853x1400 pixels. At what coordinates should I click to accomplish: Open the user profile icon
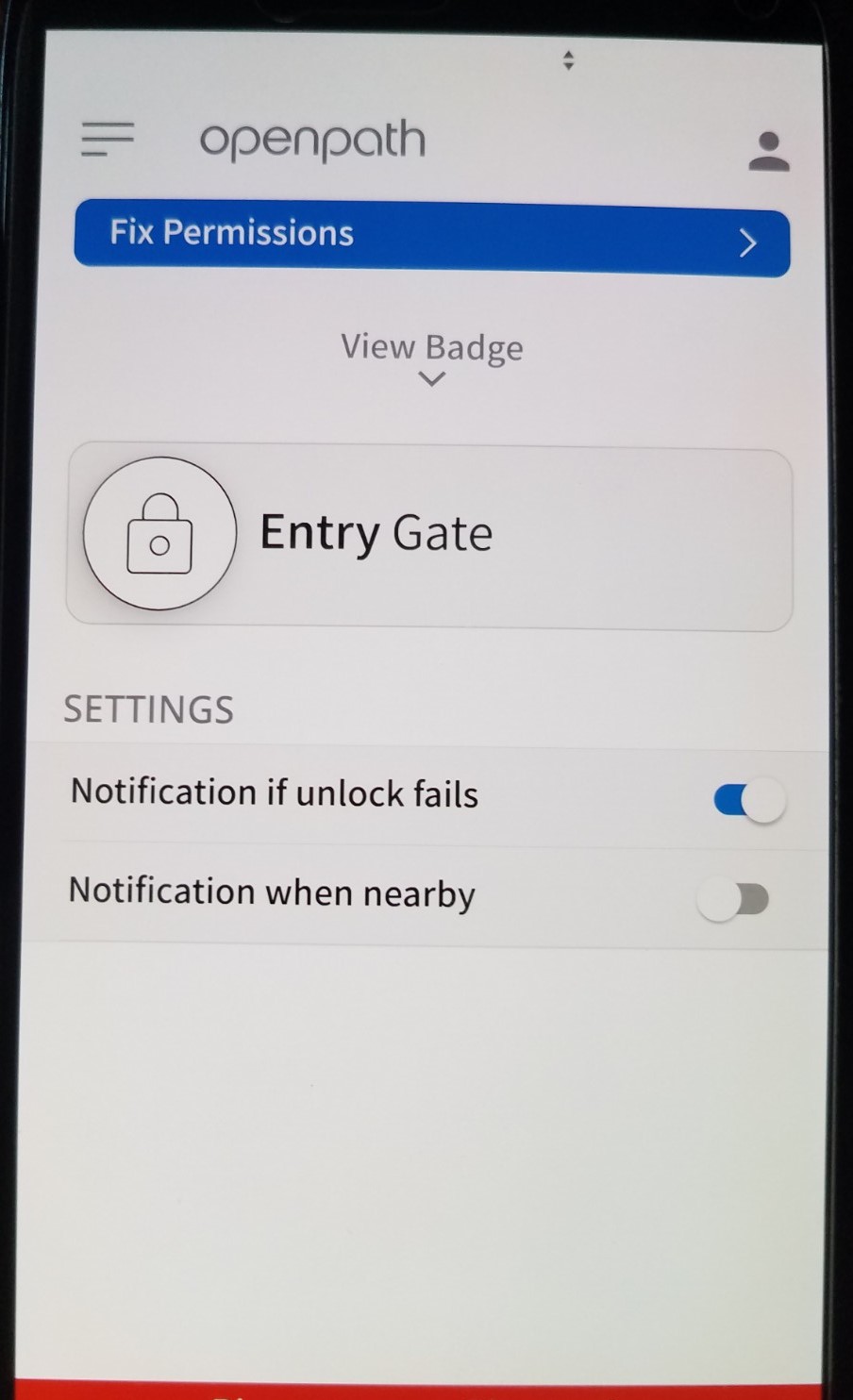(x=768, y=152)
